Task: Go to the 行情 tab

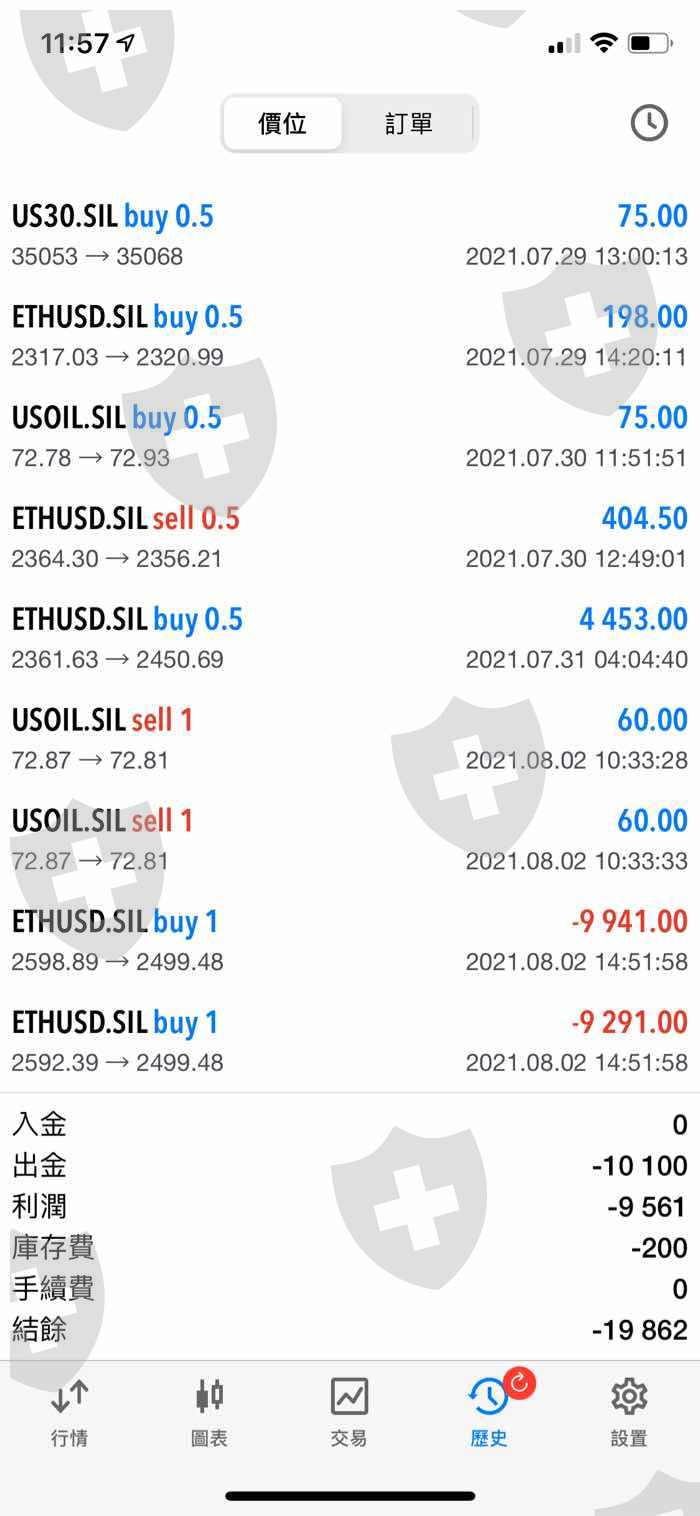Action: (x=69, y=1411)
